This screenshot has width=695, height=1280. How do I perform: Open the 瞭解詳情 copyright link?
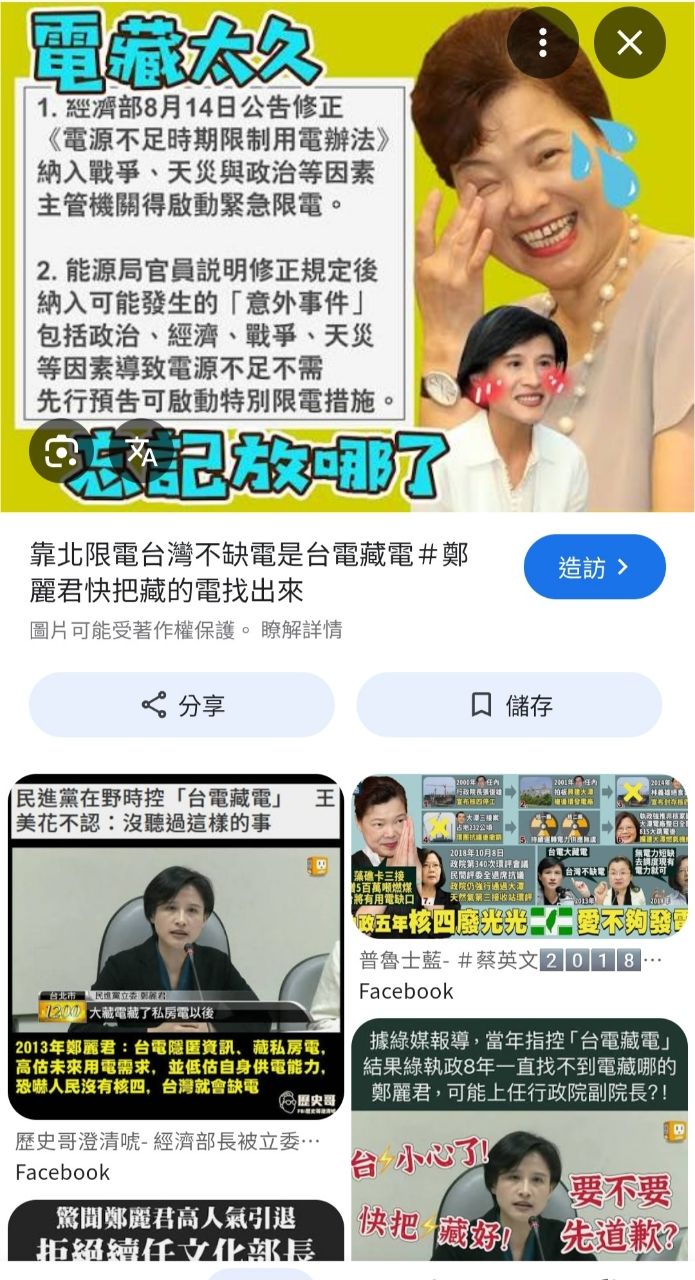301,630
